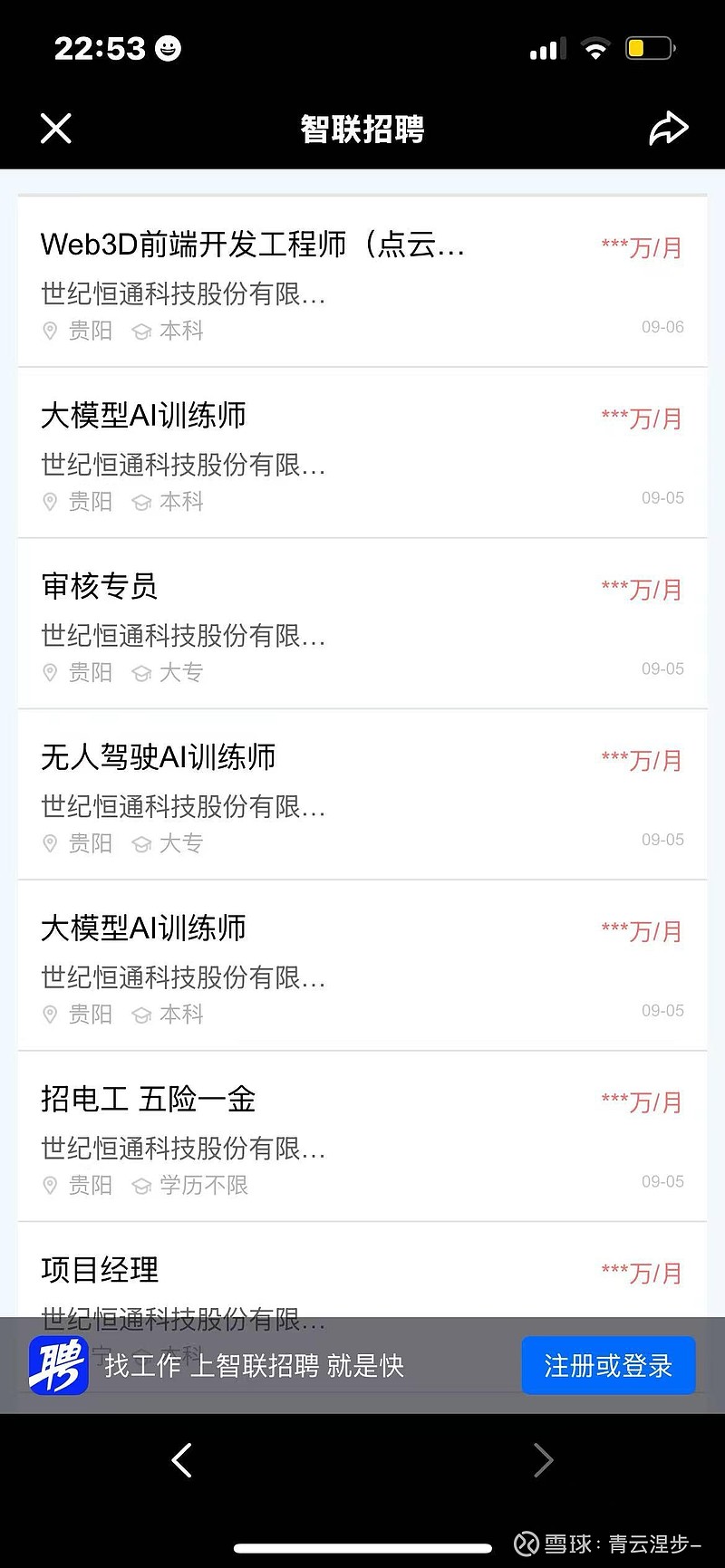Open the 无人驾驶AI训练师 job listing
725x1568 pixels.
coord(159,758)
